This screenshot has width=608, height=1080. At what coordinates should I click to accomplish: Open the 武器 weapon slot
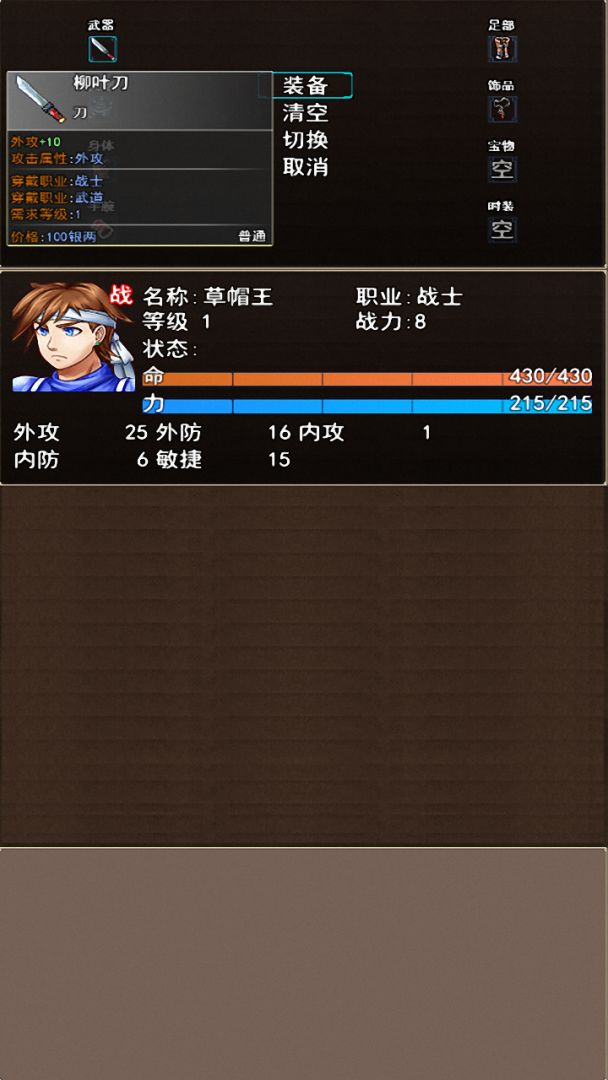click(x=102, y=49)
